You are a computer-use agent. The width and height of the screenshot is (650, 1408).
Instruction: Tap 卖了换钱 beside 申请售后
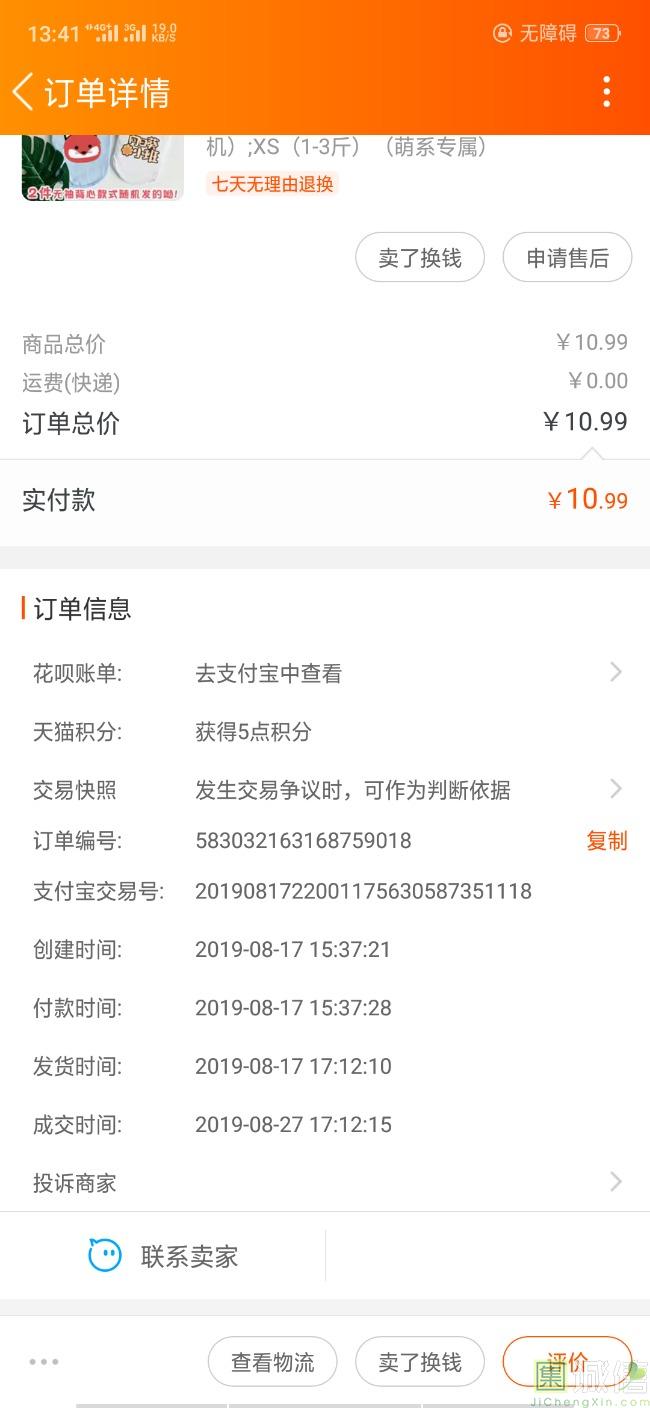(x=420, y=258)
